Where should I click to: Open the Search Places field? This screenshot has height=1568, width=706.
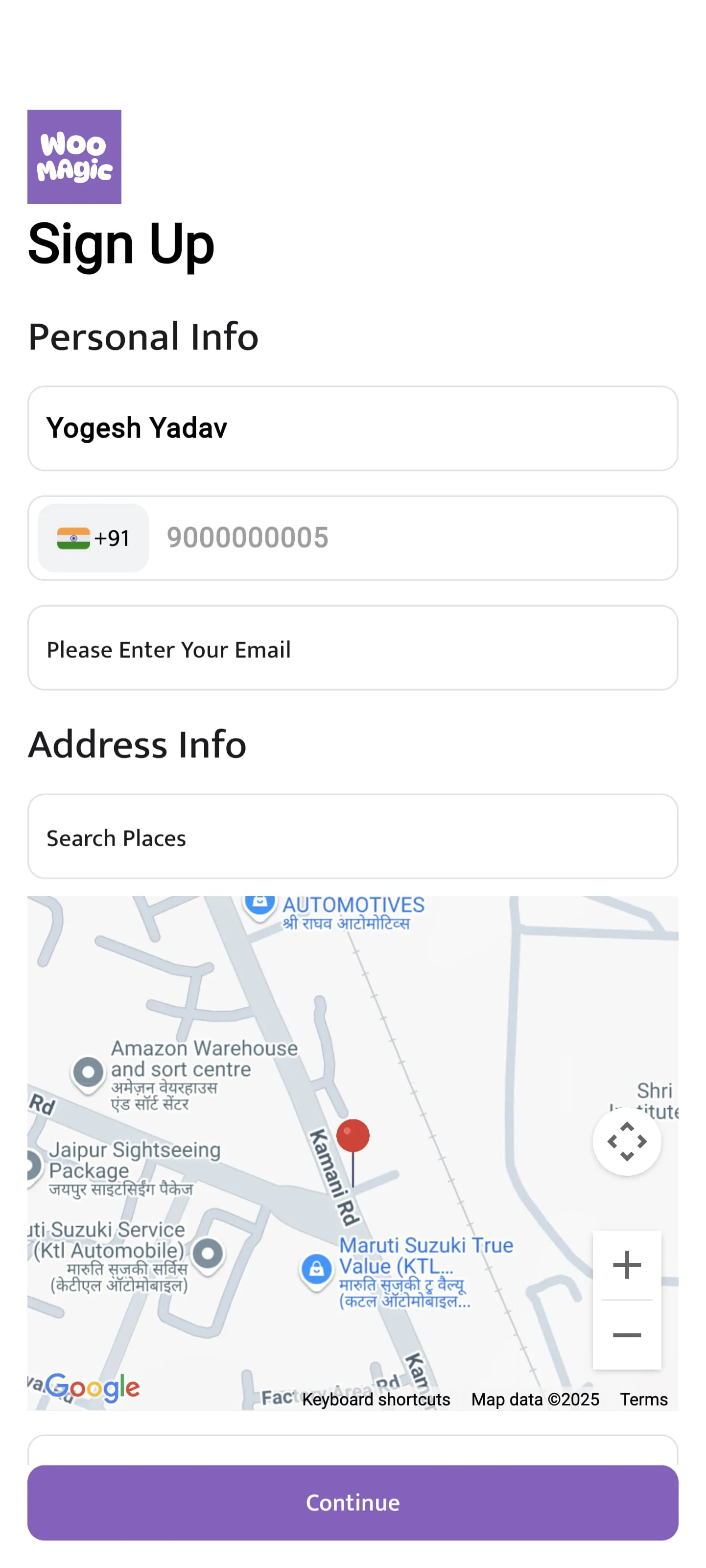[x=353, y=837]
